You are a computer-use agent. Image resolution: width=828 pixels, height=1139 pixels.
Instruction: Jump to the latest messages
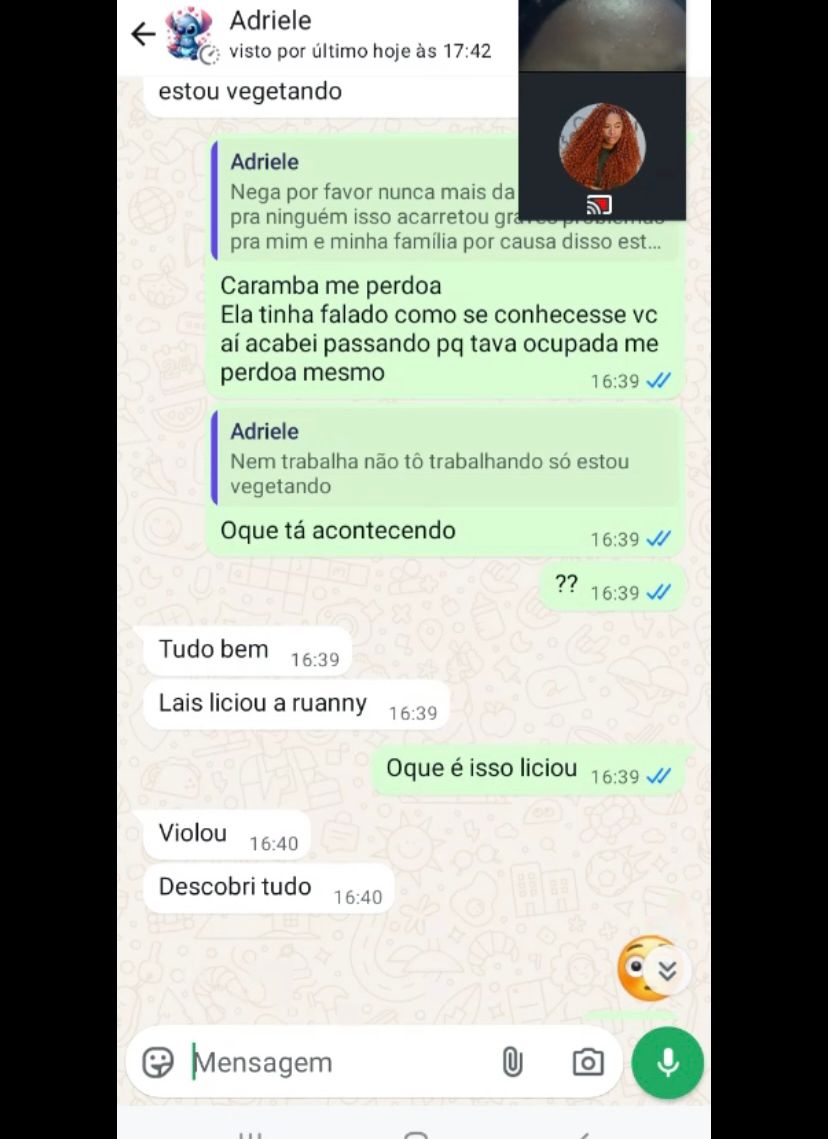(x=667, y=971)
